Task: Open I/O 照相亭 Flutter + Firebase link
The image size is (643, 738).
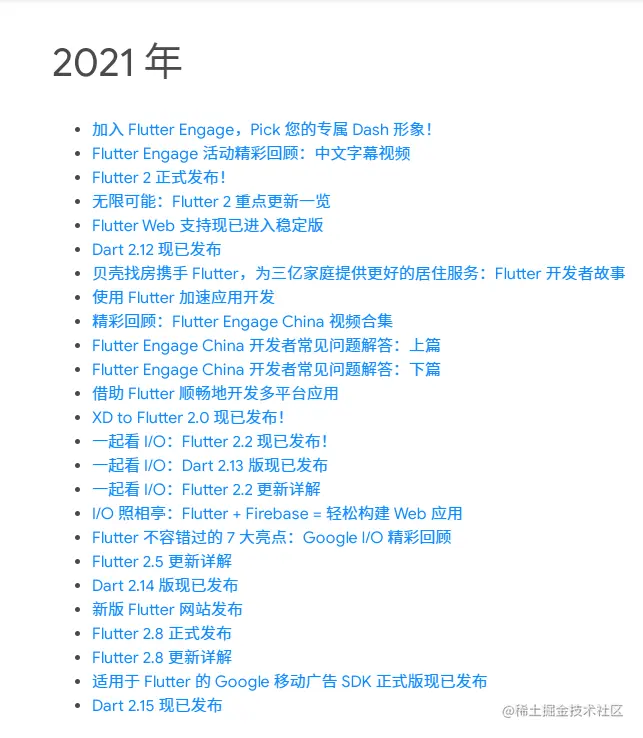Action: [276, 513]
